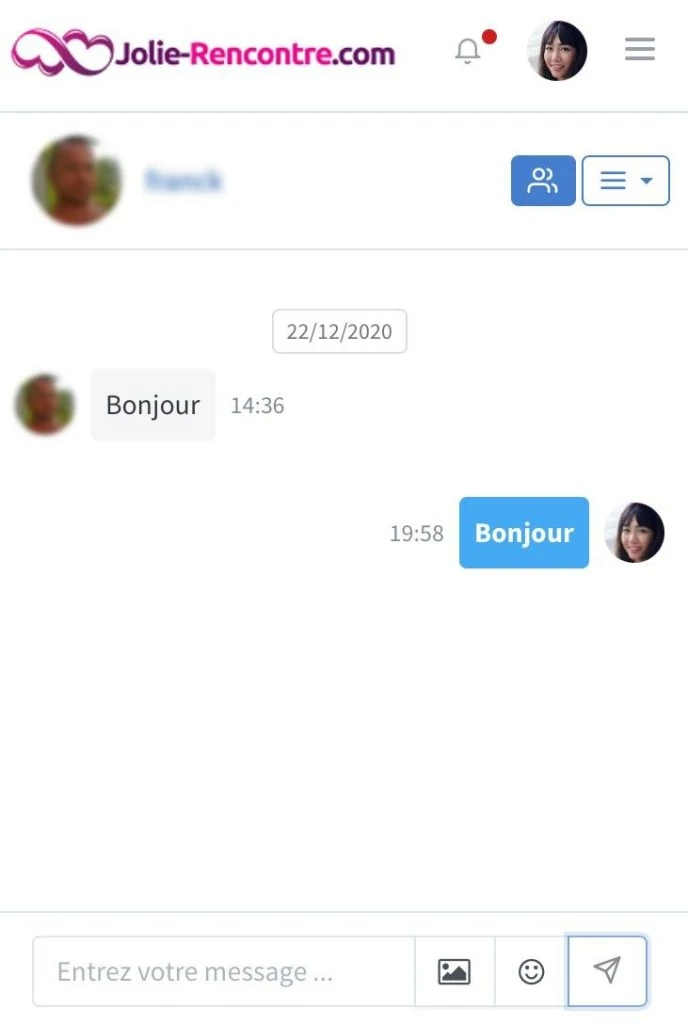Open the hamburger main menu
This screenshot has width=688, height=1024.
(x=640, y=49)
